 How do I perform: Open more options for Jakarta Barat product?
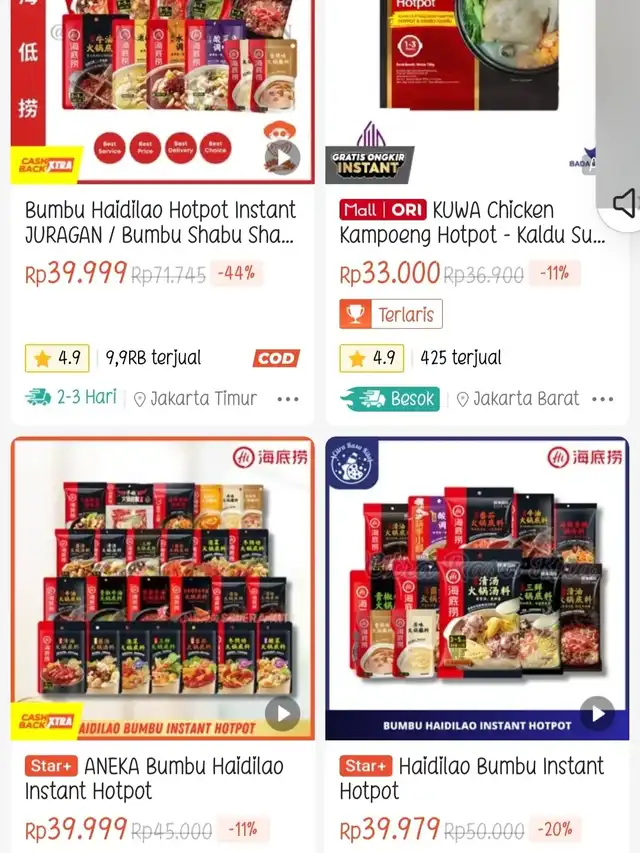pyautogui.click(x=602, y=398)
